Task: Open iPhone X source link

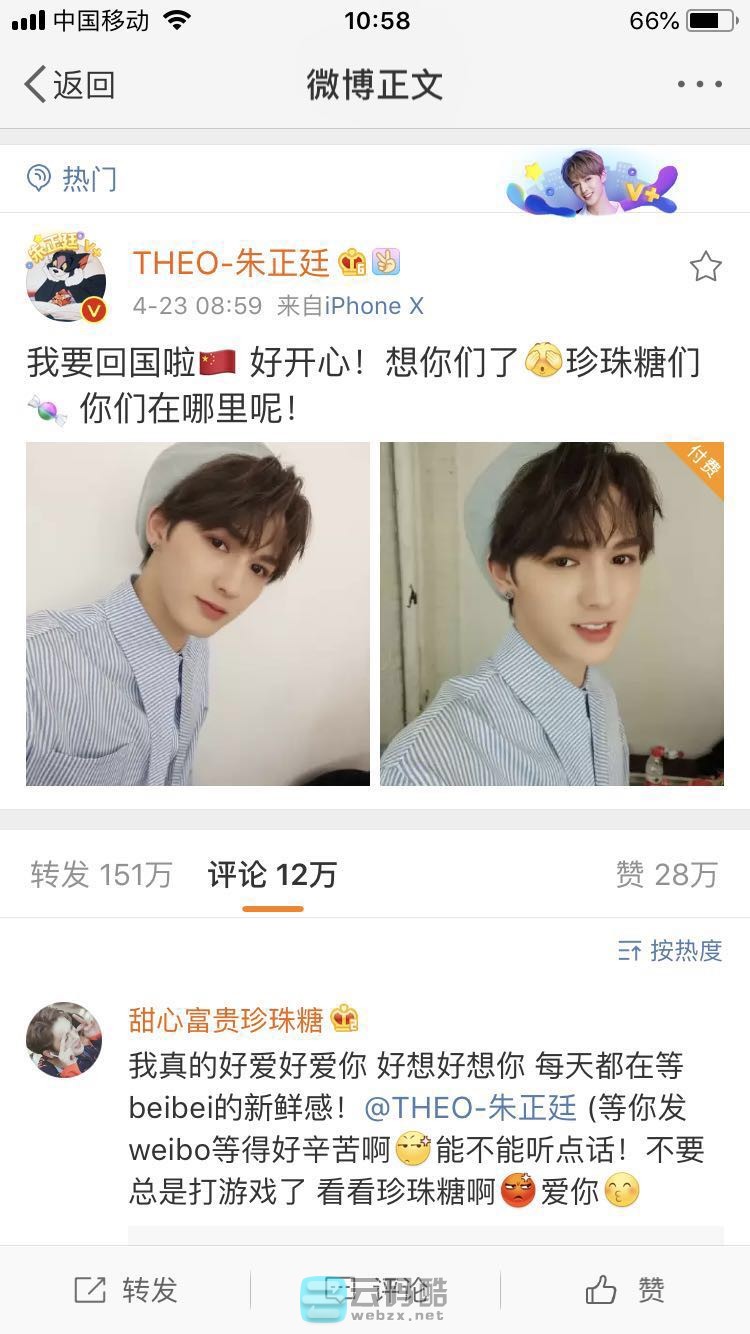Action: (x=373, y=306)
